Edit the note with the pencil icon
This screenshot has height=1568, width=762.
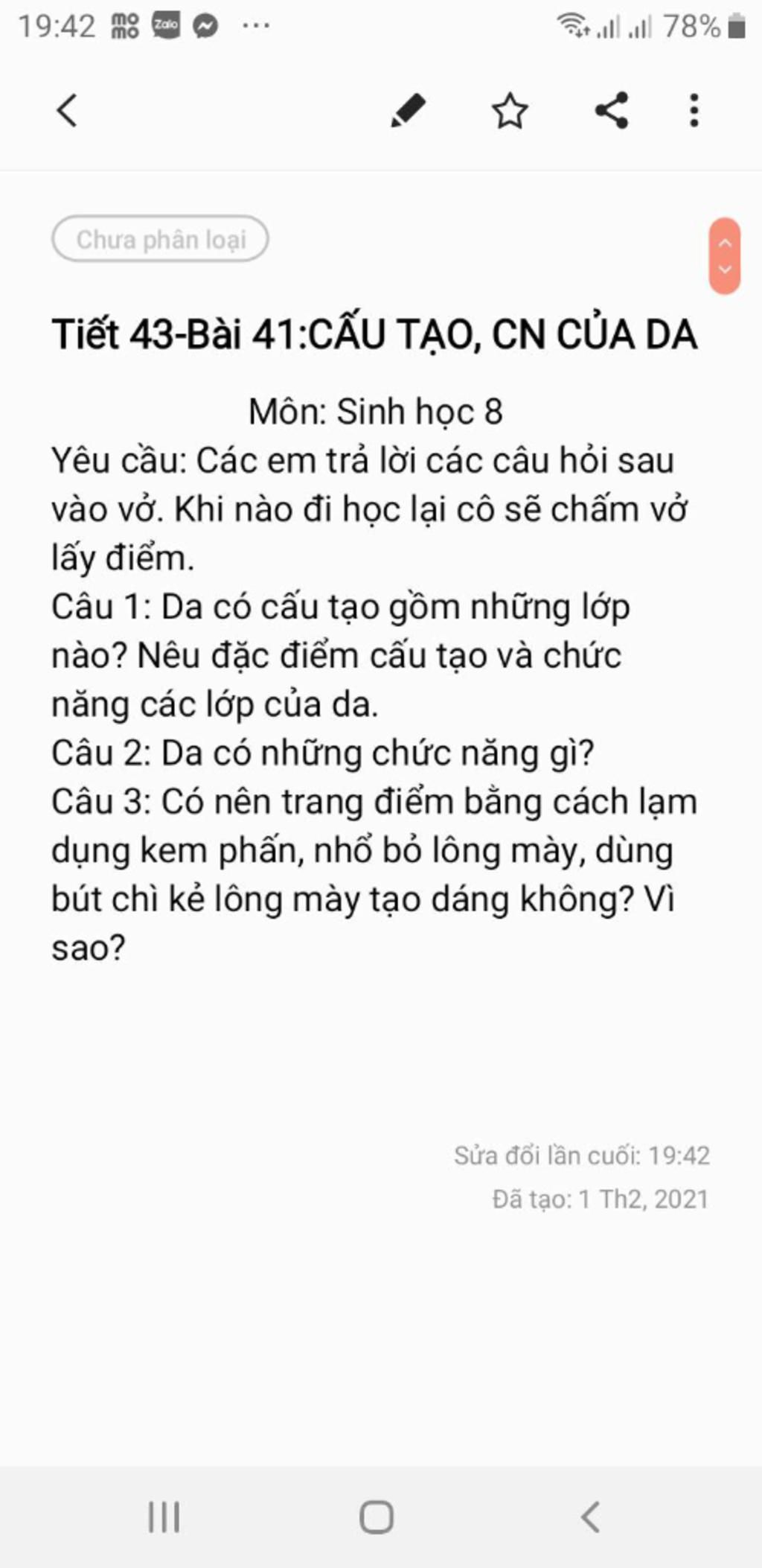408,111
